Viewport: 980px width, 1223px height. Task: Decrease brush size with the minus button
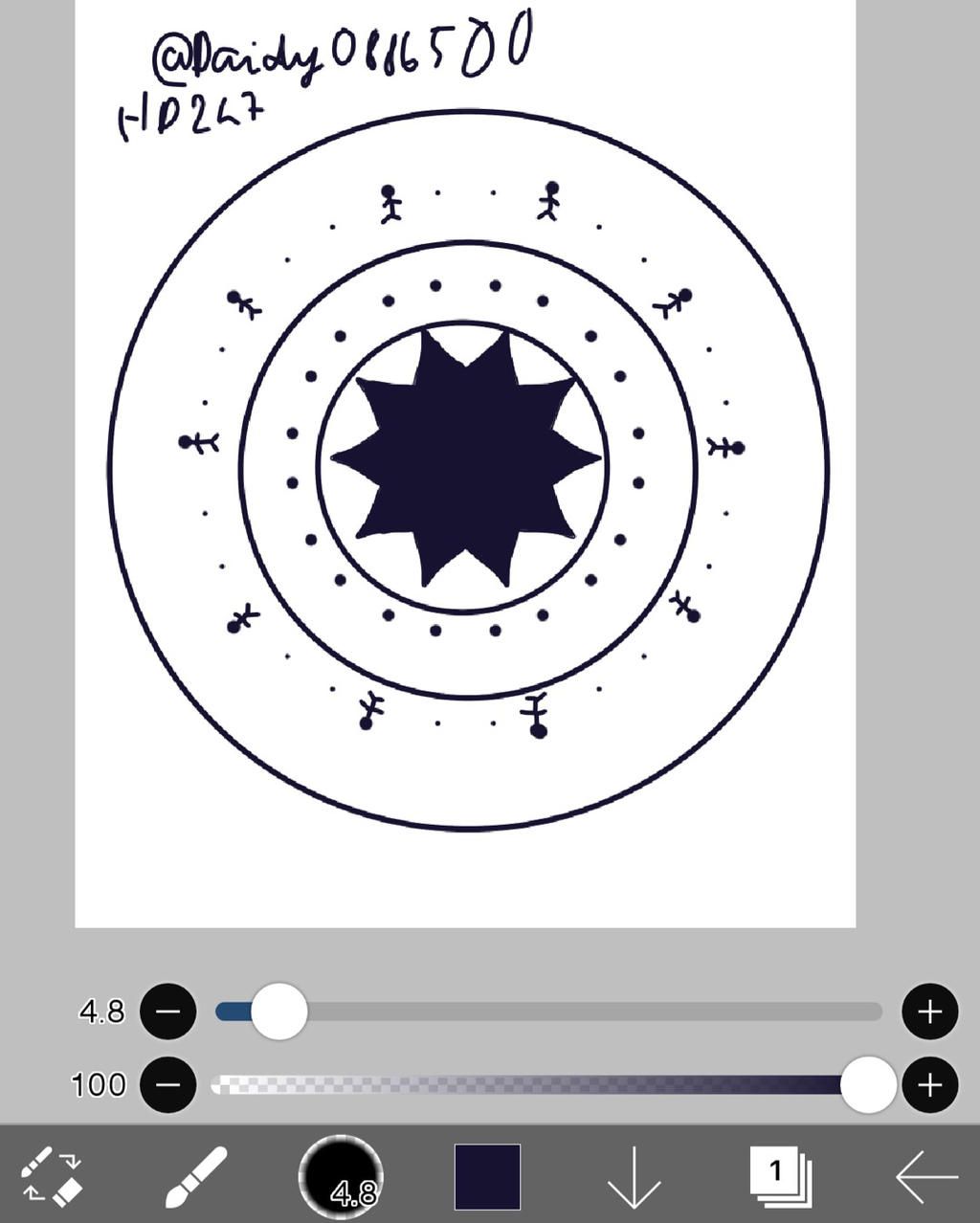click(x=168, y=1012)
